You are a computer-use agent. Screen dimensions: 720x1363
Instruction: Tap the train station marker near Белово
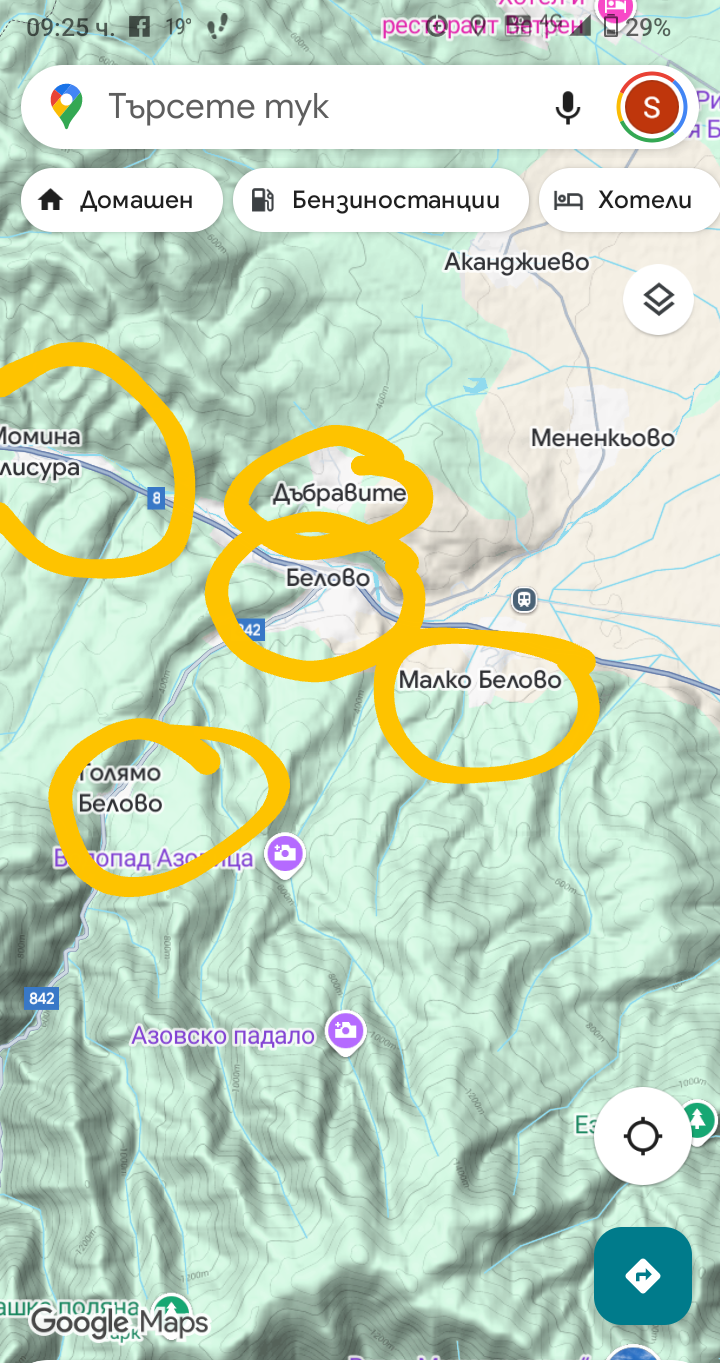tap(523, 600)
